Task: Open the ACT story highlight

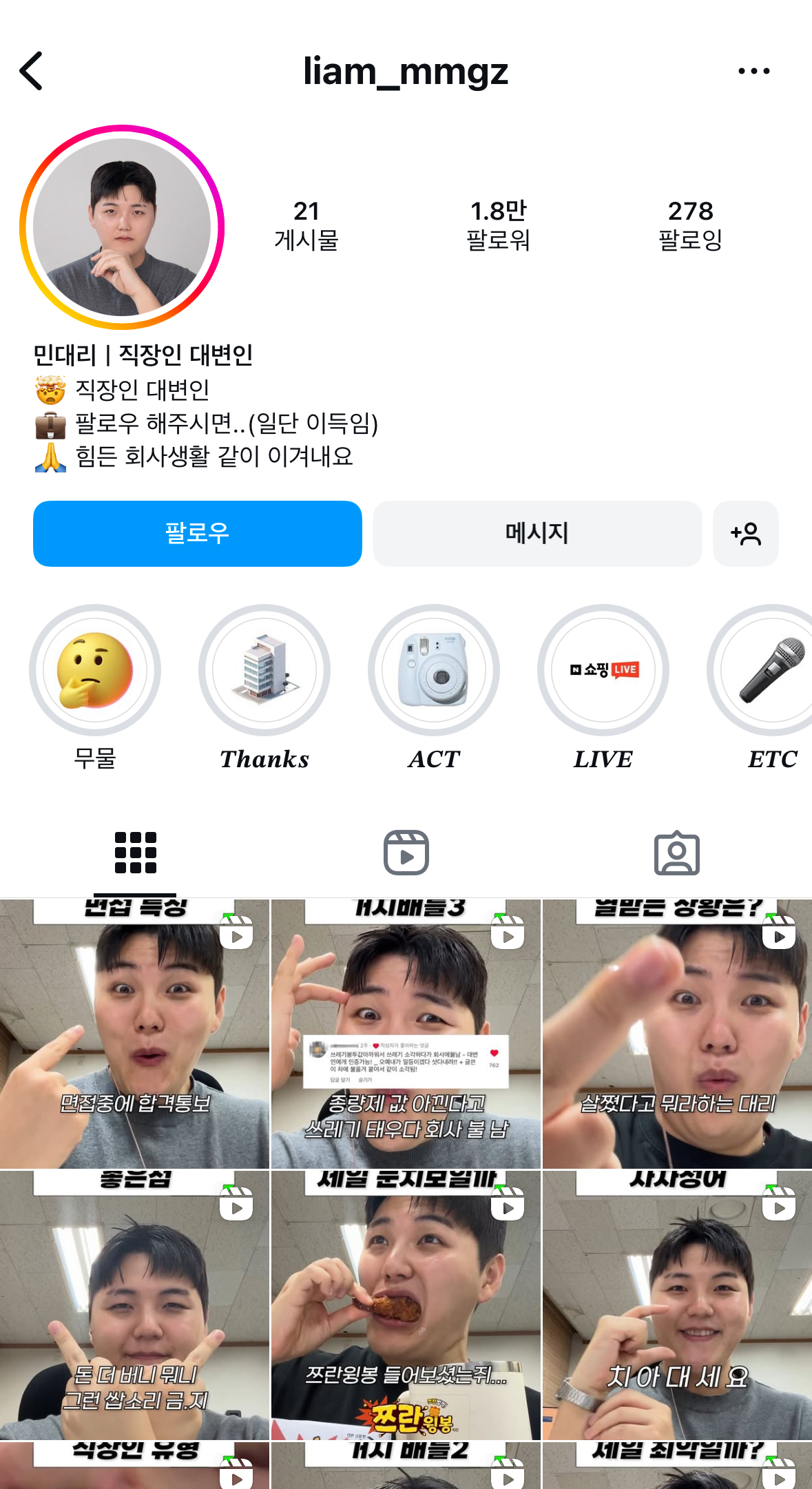Action: [434, 670]
